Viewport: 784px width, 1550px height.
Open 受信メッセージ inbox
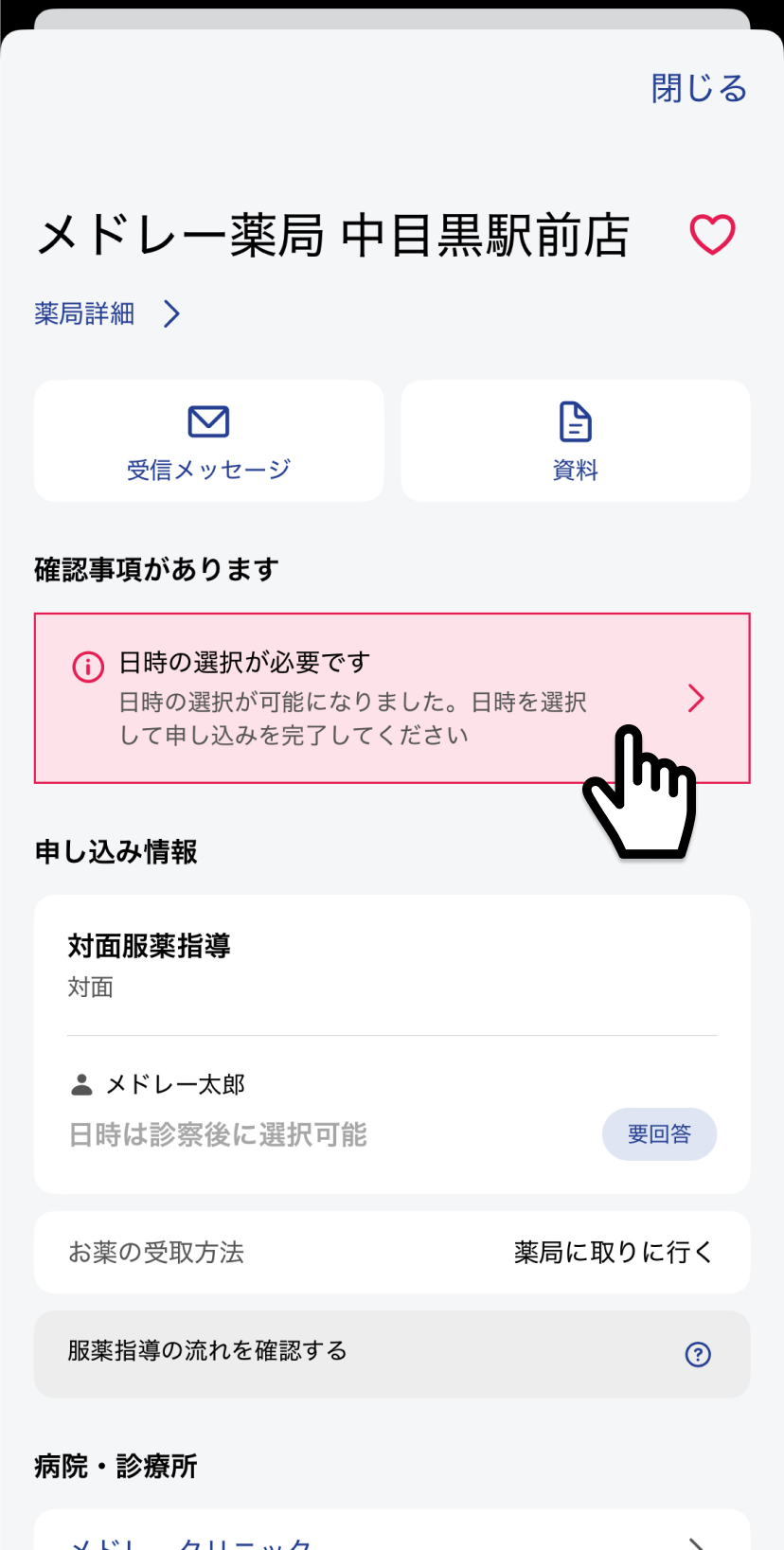coord(208,441)
